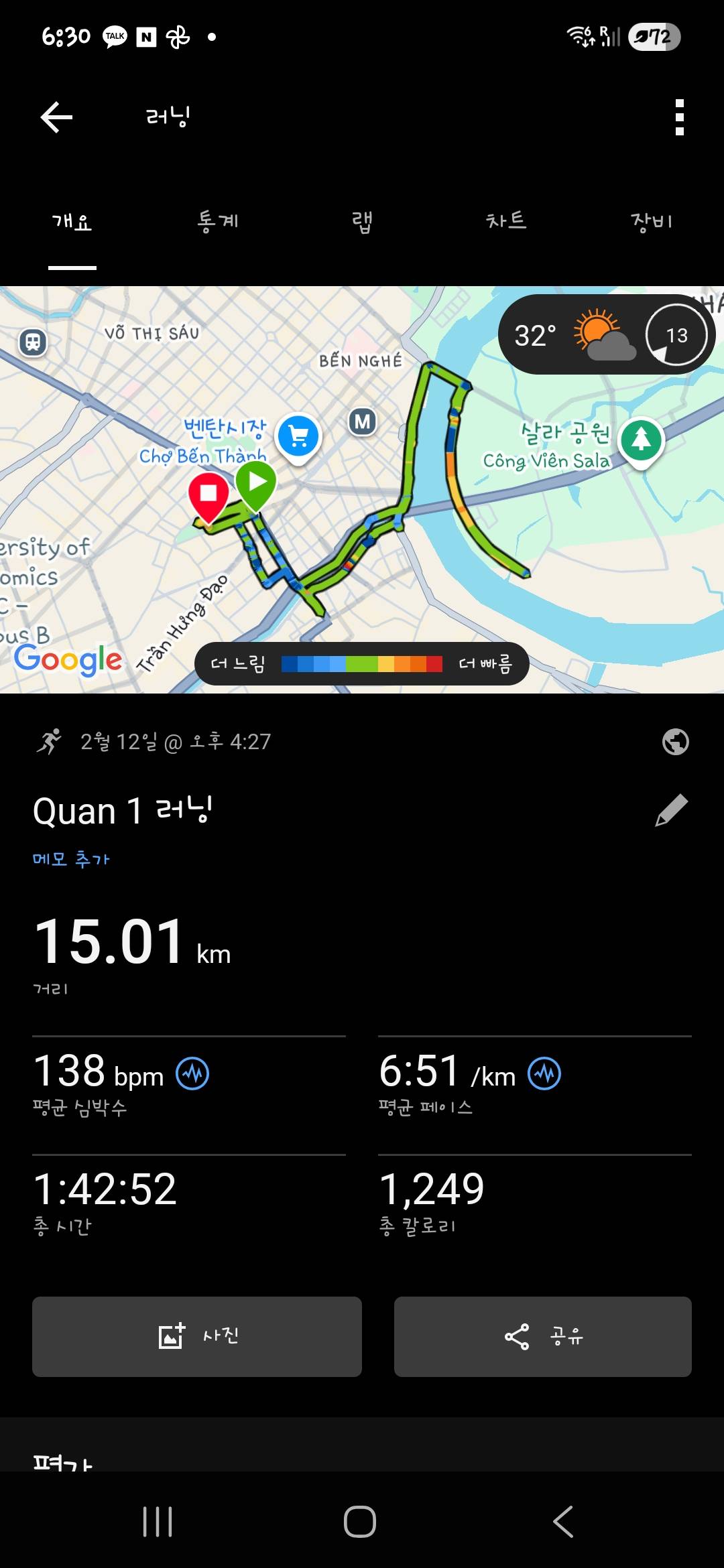Select the 랩 tab
The image size is (724, 1568).
tap(362, 221)
